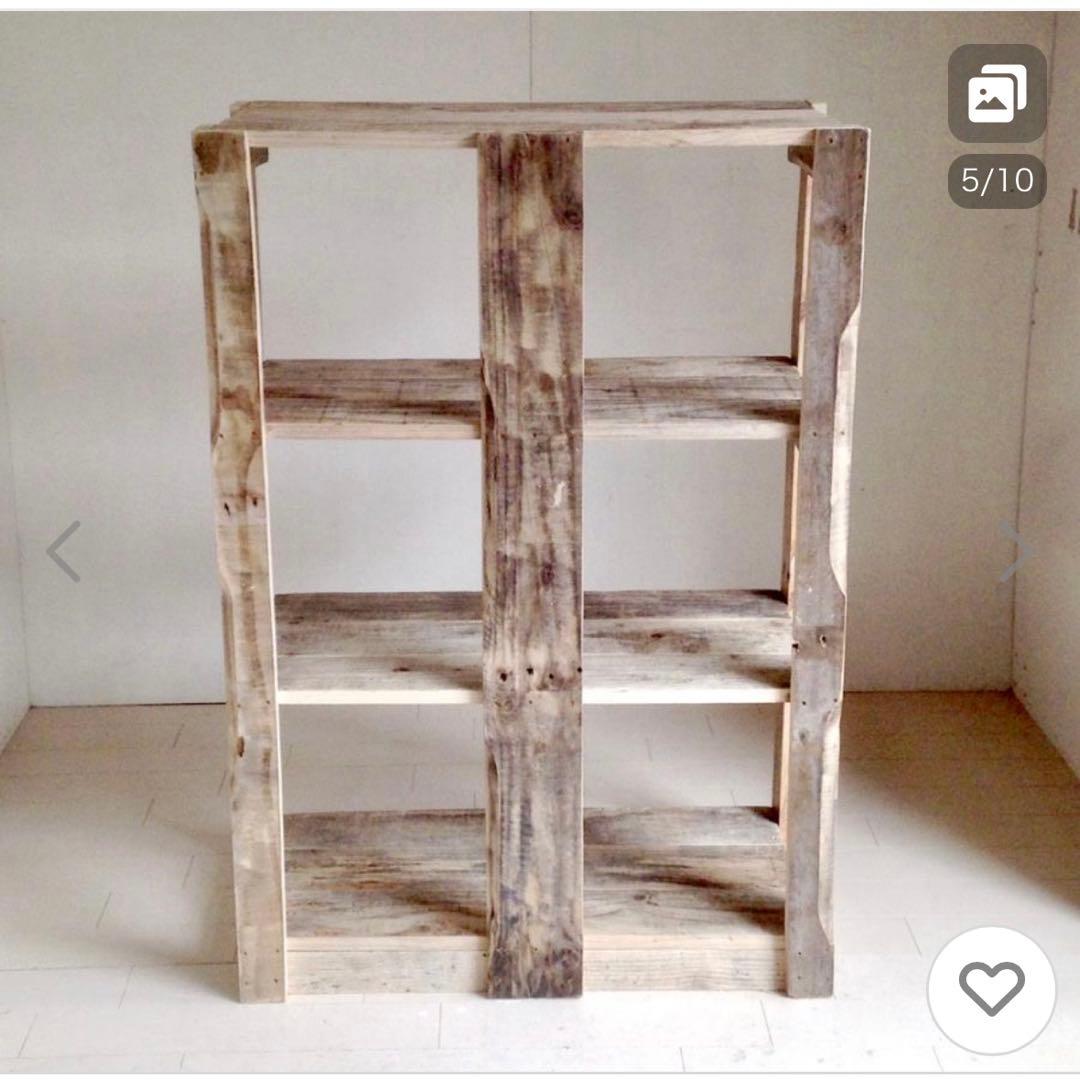Screen dimensions: 1080x1080
Task: Go to the previous product photo
Action: pos(64,551)
